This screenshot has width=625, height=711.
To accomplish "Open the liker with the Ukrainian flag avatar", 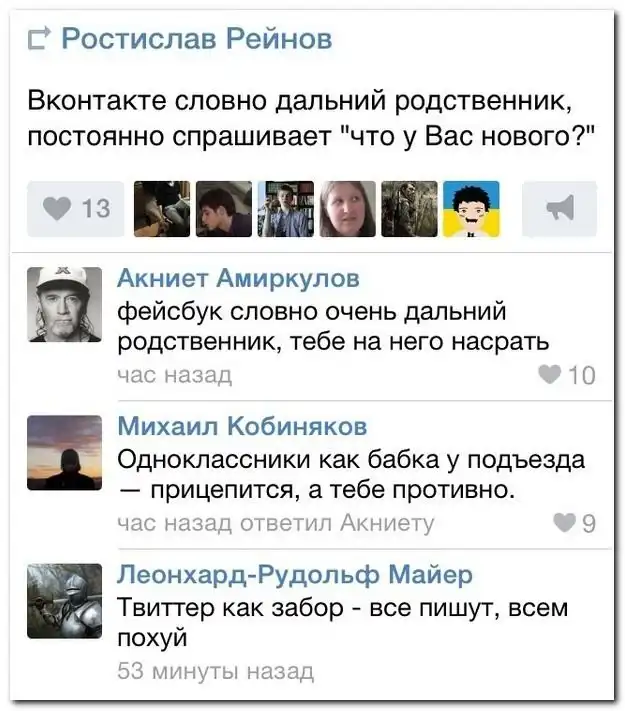I will click(x=471, y=208).
